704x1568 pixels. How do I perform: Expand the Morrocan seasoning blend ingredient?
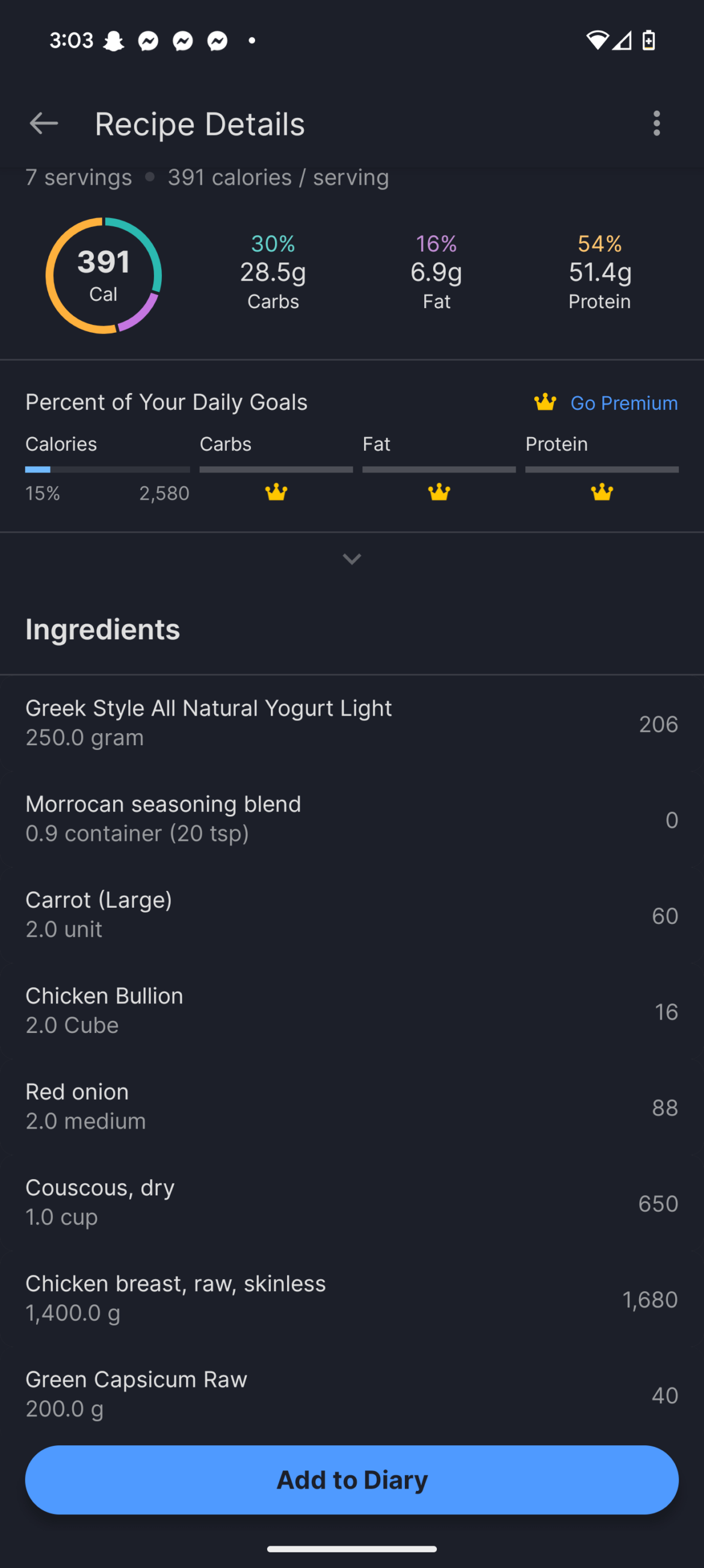tap(351, 817)
